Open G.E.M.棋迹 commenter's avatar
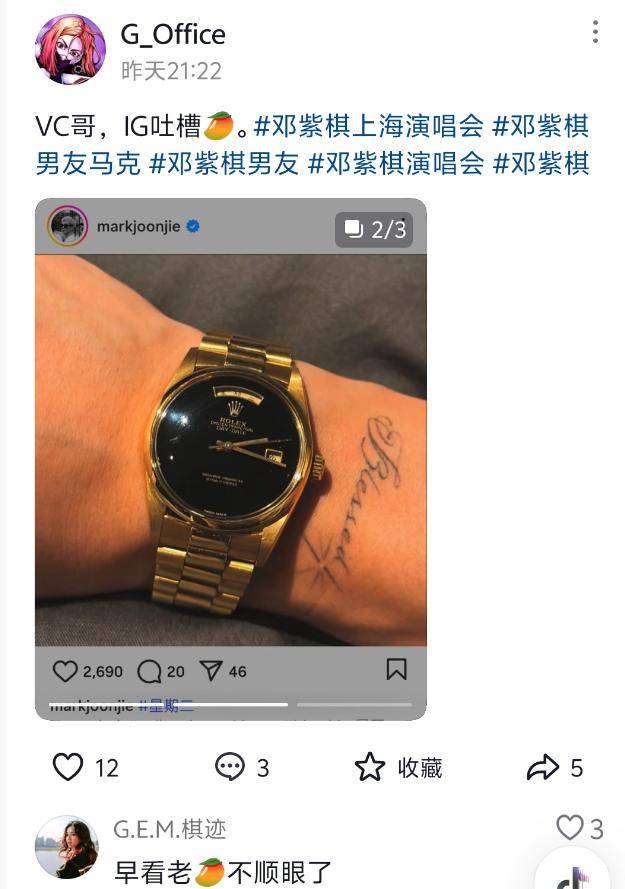625x889 pixels. (67, 846)
